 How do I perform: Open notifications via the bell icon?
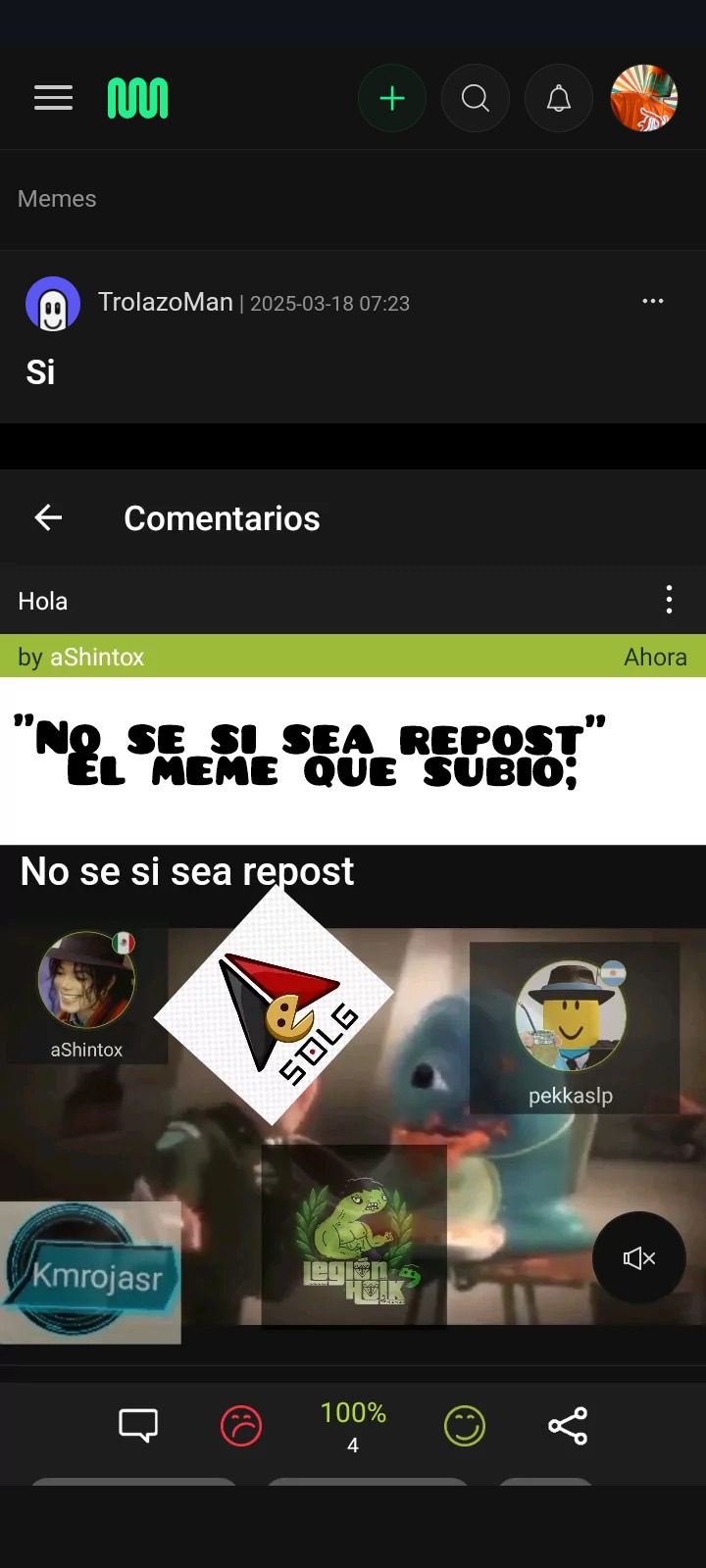tap(559, 98)
